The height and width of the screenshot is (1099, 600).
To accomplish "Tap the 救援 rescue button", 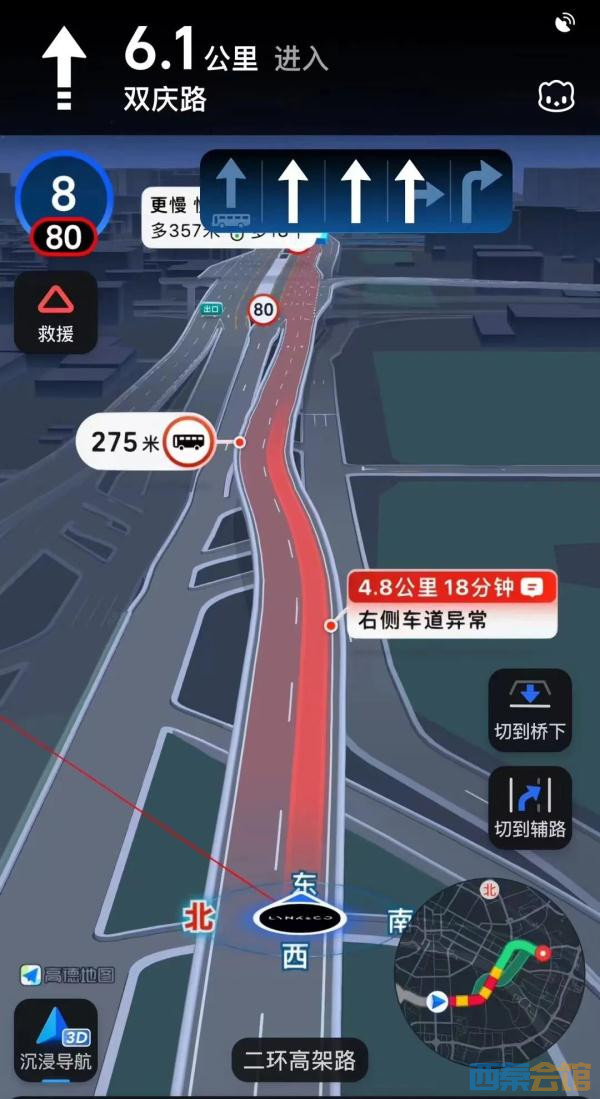I will 56,312.
